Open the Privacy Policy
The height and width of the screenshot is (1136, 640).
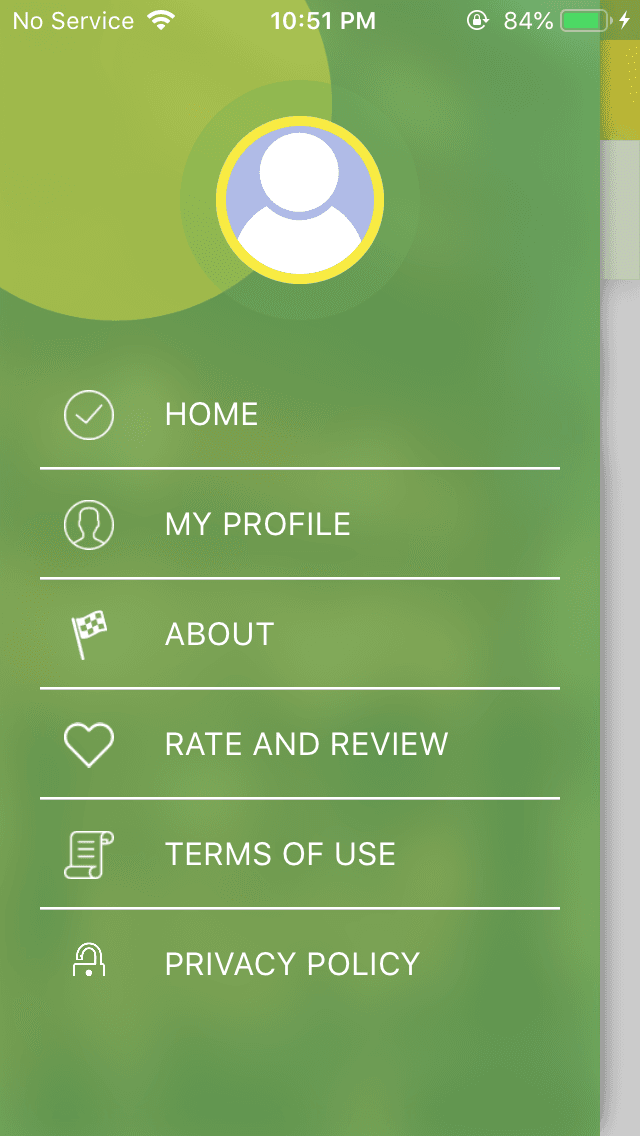(299, 964)
